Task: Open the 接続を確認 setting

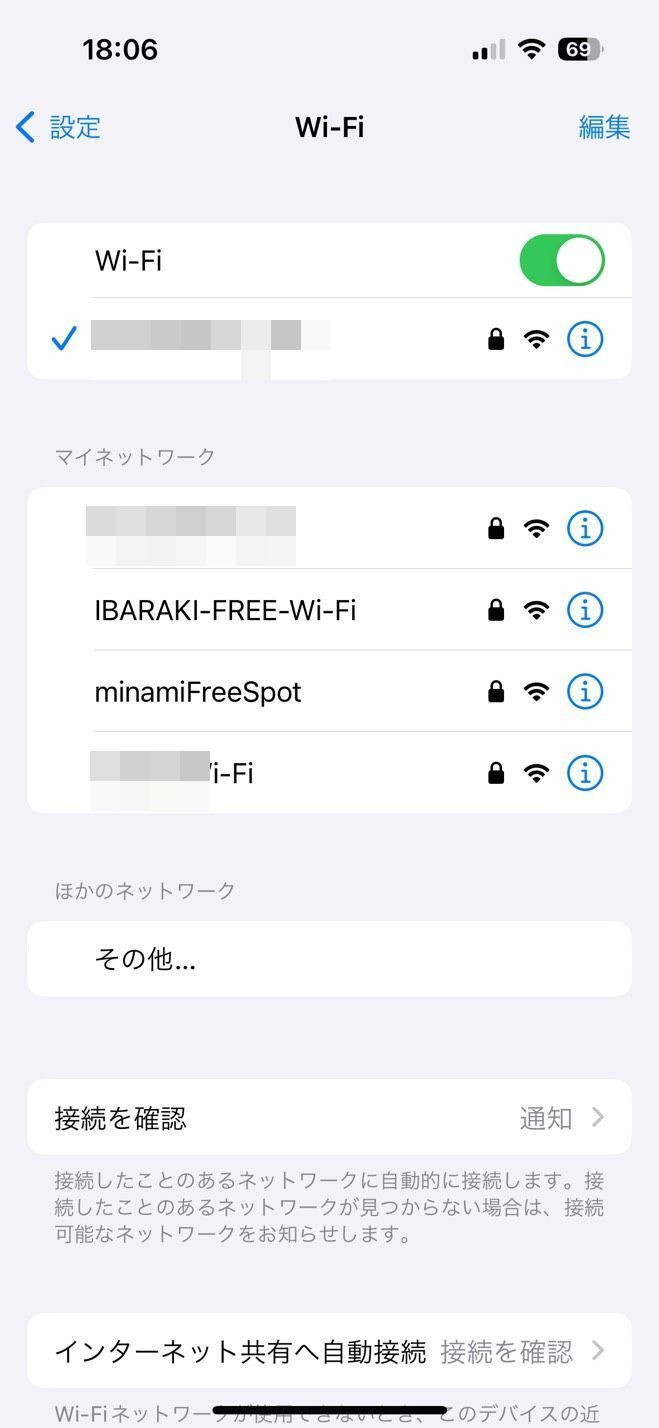Action: (329, 1117)
